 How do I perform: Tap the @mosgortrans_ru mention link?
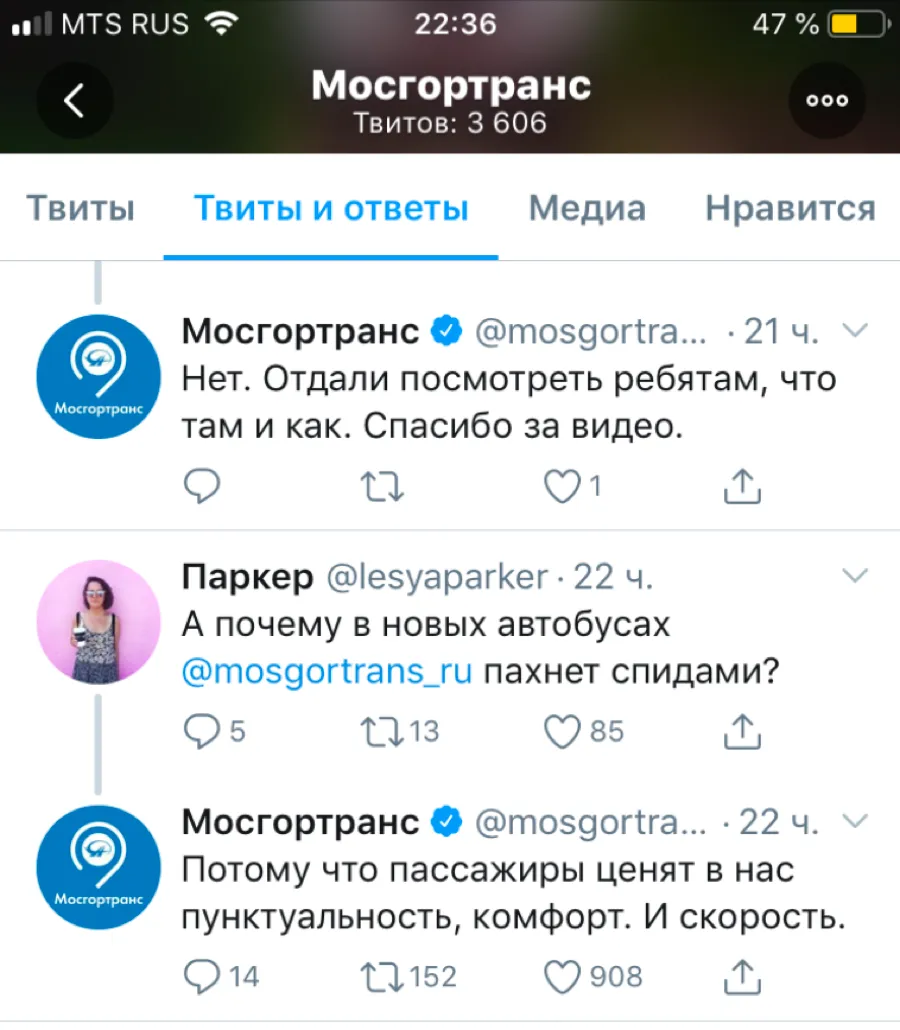pyautogui.click(x=327, y=673)
